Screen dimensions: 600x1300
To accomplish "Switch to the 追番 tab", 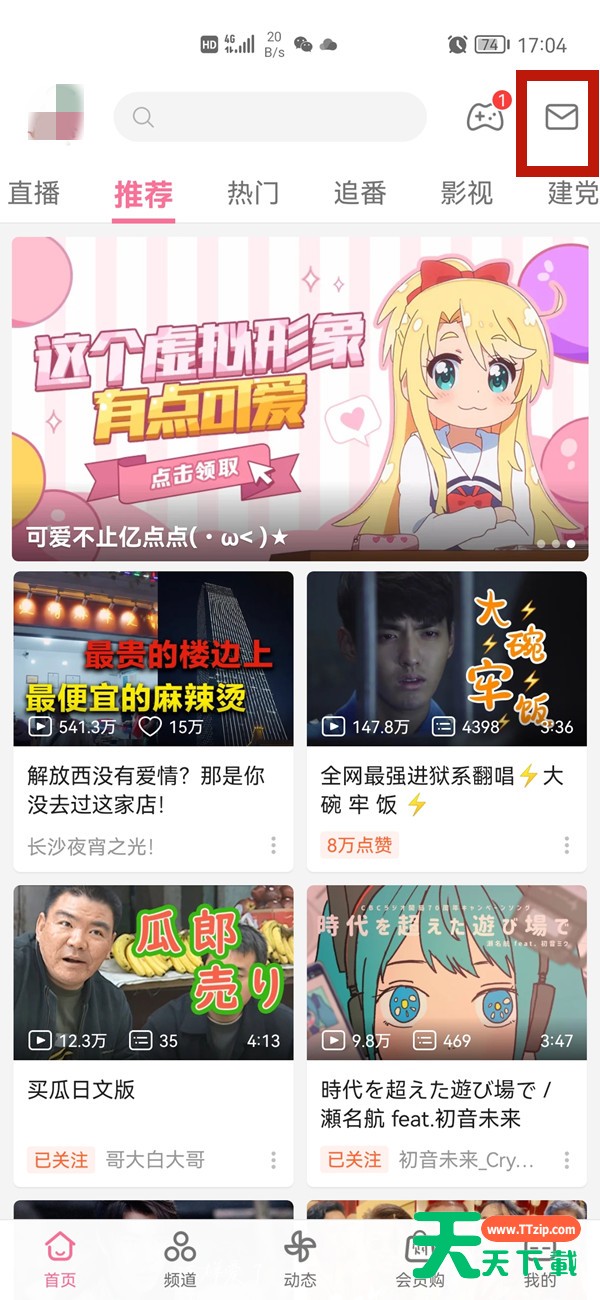I will [x=360, y=193].
